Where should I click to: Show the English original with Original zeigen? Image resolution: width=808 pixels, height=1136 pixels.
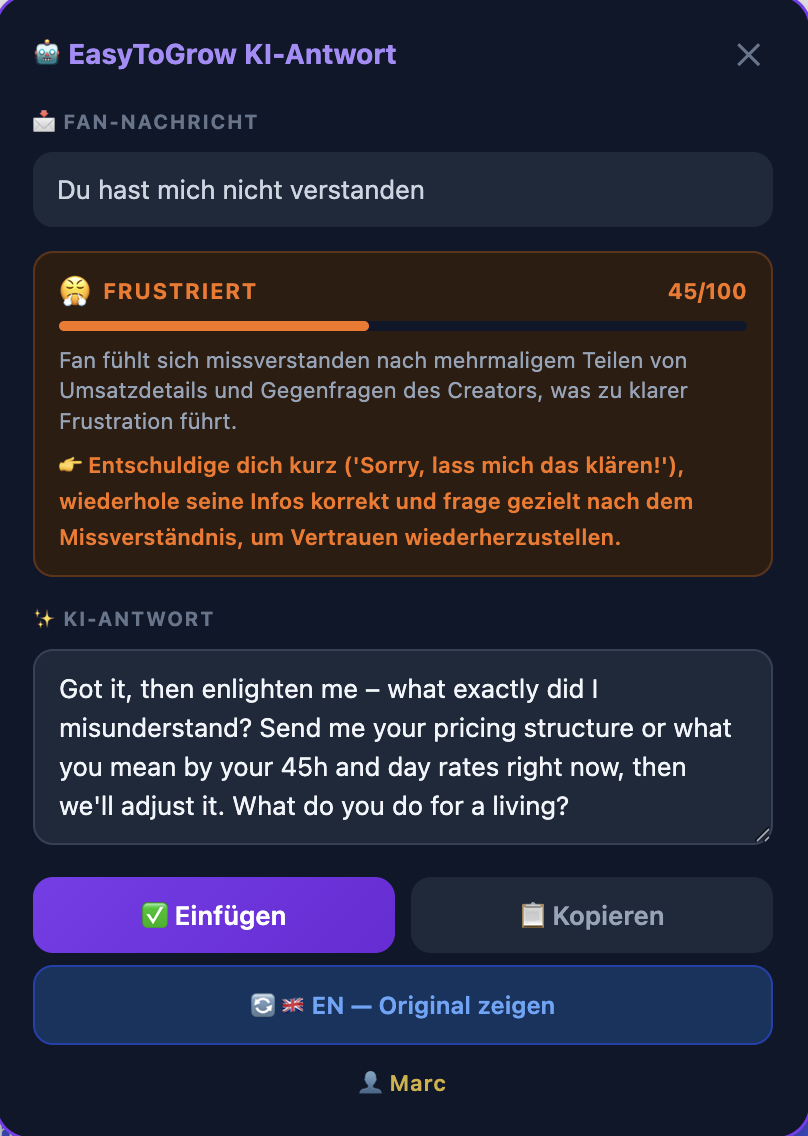tap(403, 1005)
